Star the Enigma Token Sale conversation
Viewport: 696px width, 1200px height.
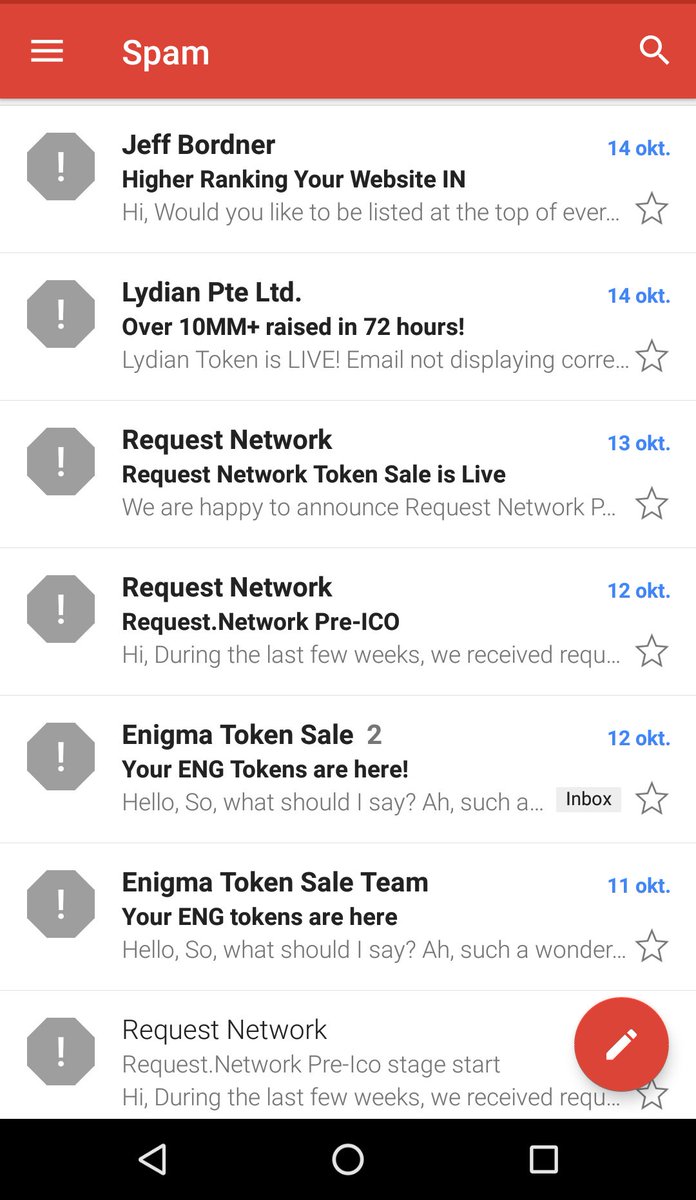[x=652, y=798]
